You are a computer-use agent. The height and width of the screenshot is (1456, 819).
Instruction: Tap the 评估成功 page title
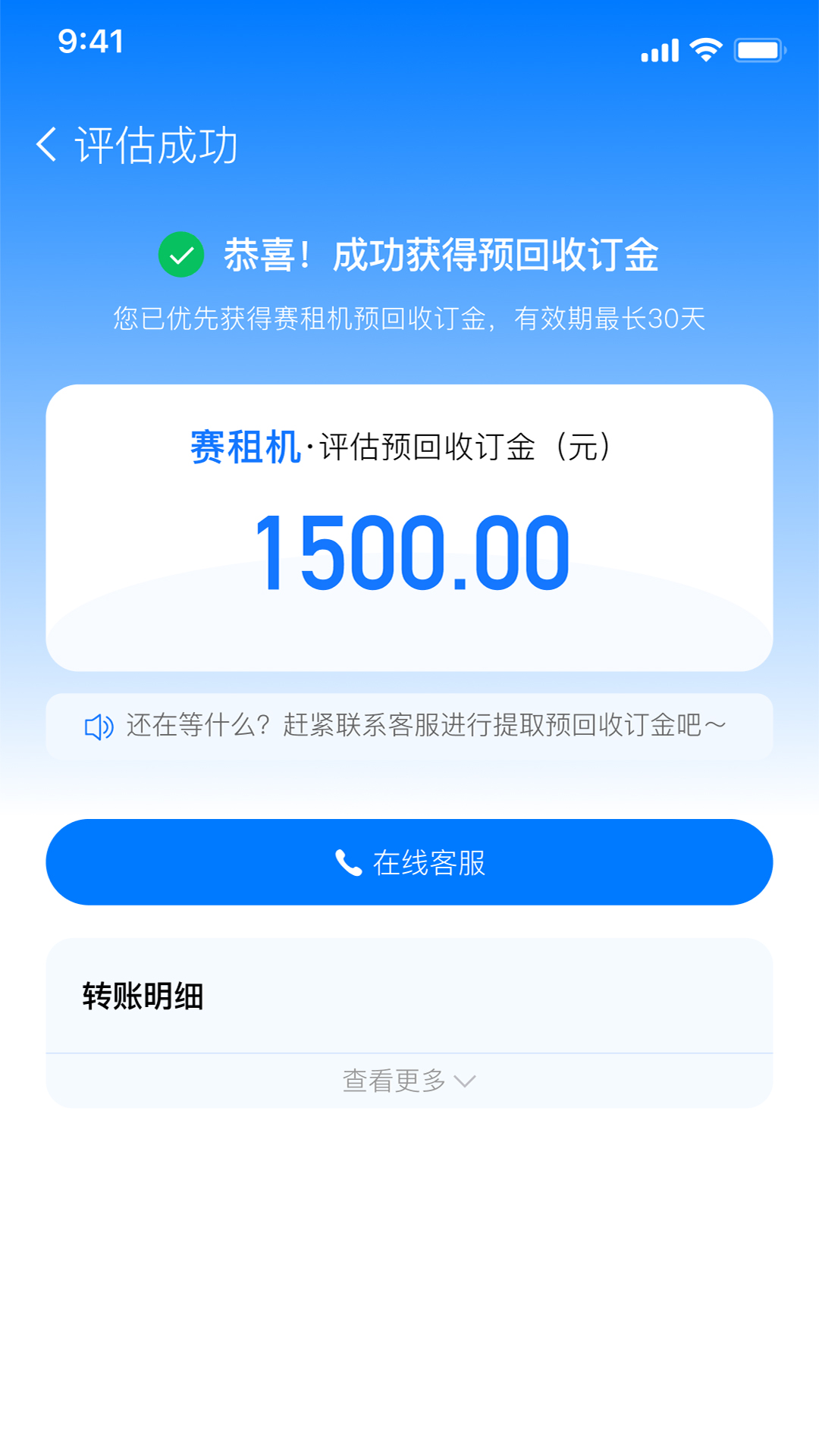click(157, 144)
